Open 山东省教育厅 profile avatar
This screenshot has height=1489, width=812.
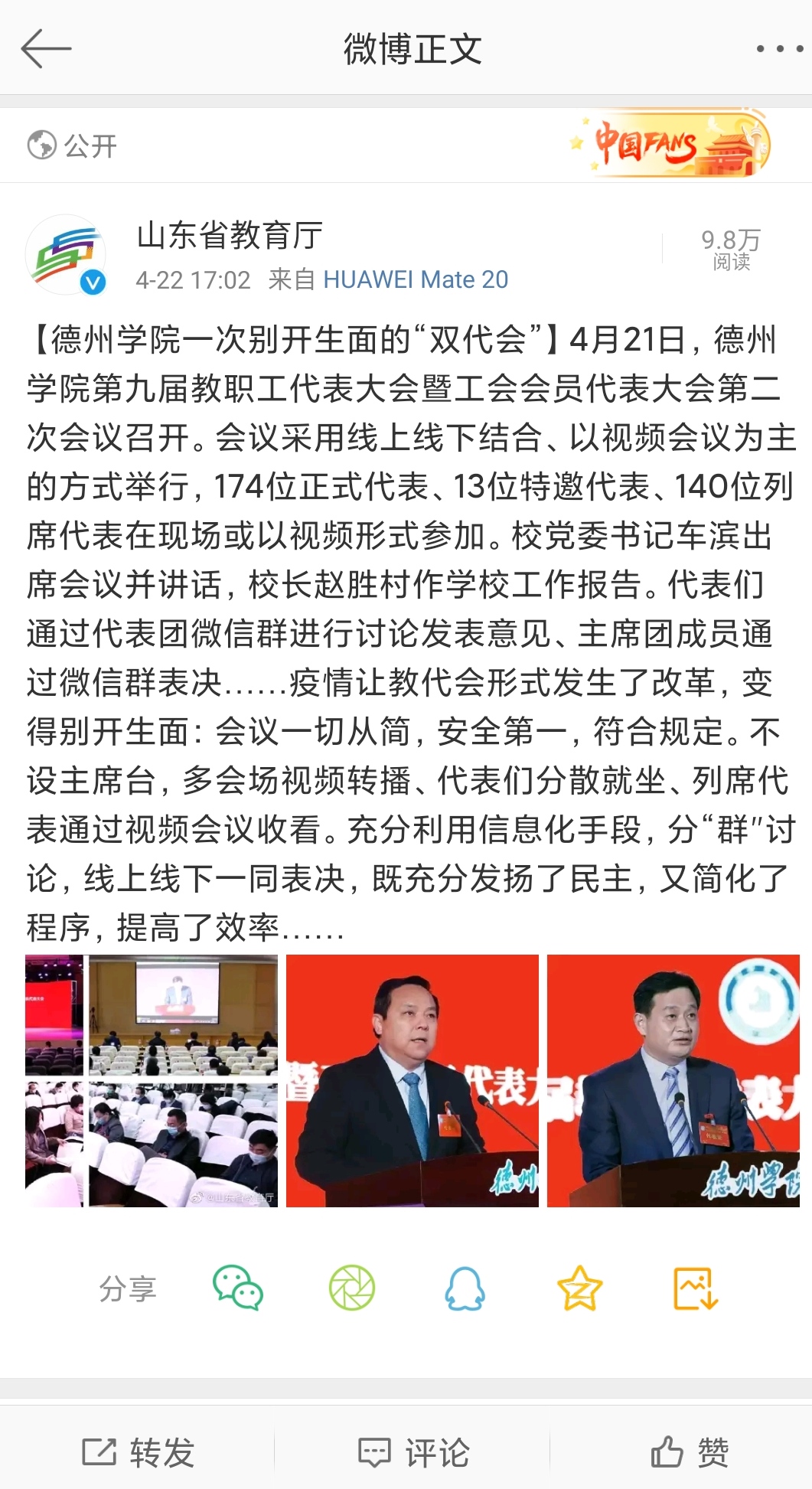click(66, 255)
